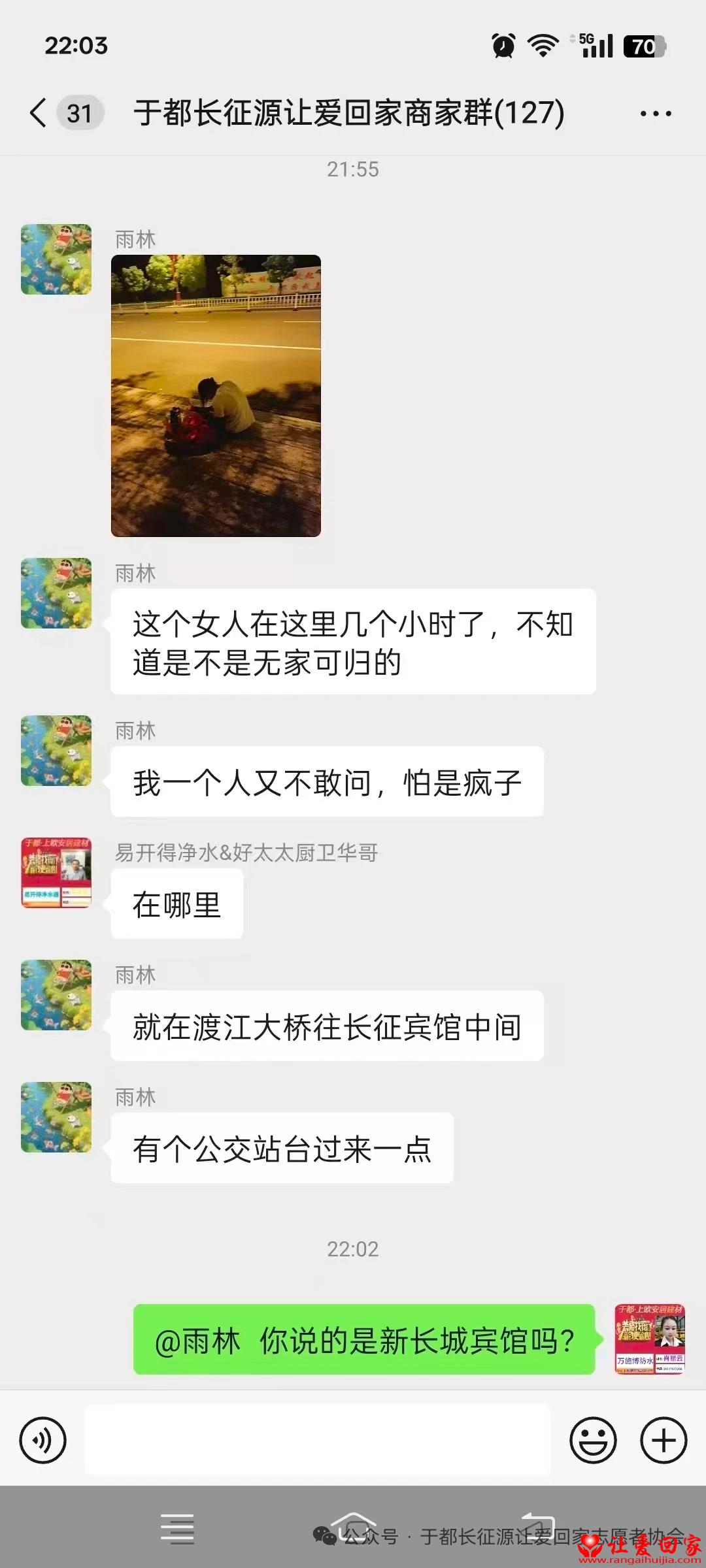This screenshot has height=1568, width=706.
Task: Open own avatar next to green message
Action: tap(650, 1339)
